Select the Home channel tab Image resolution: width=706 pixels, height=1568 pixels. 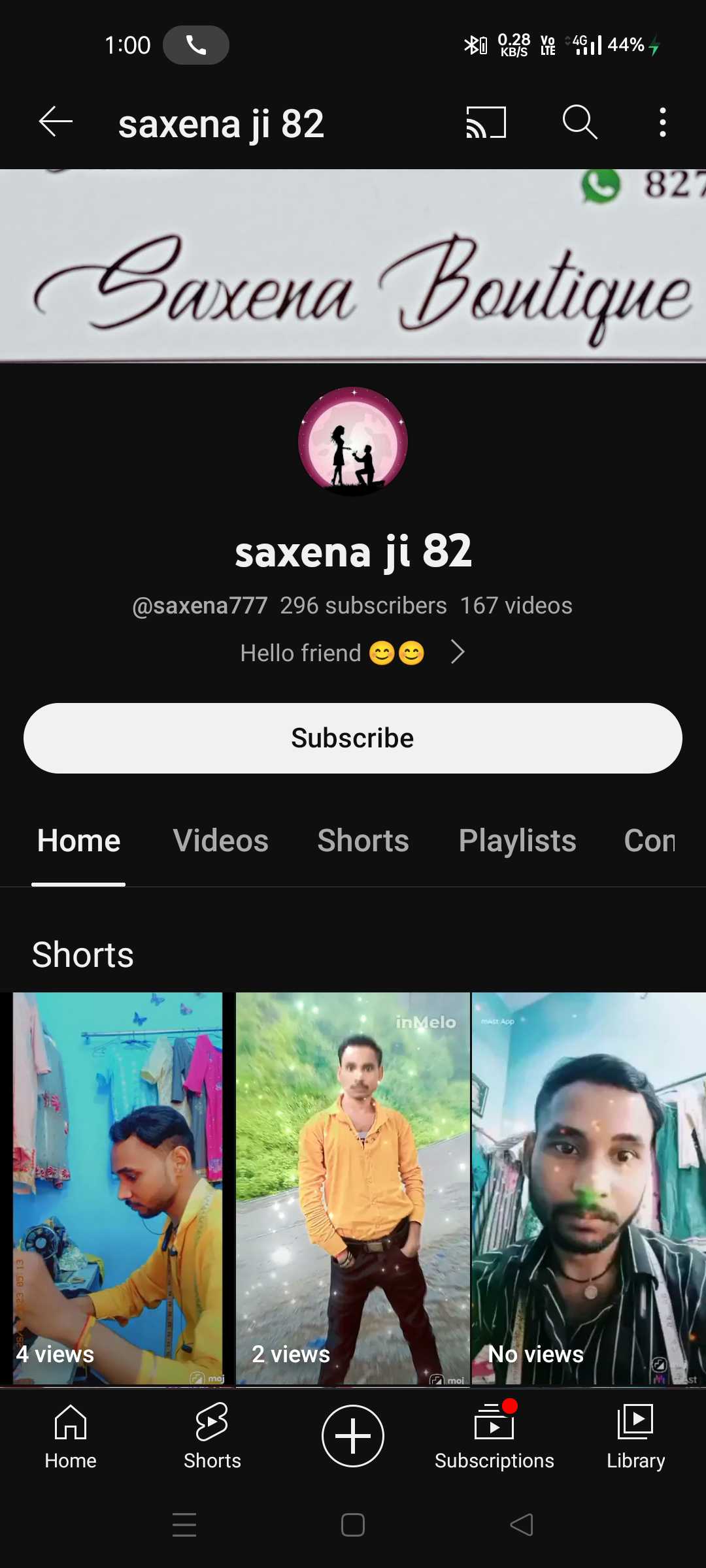78,841
